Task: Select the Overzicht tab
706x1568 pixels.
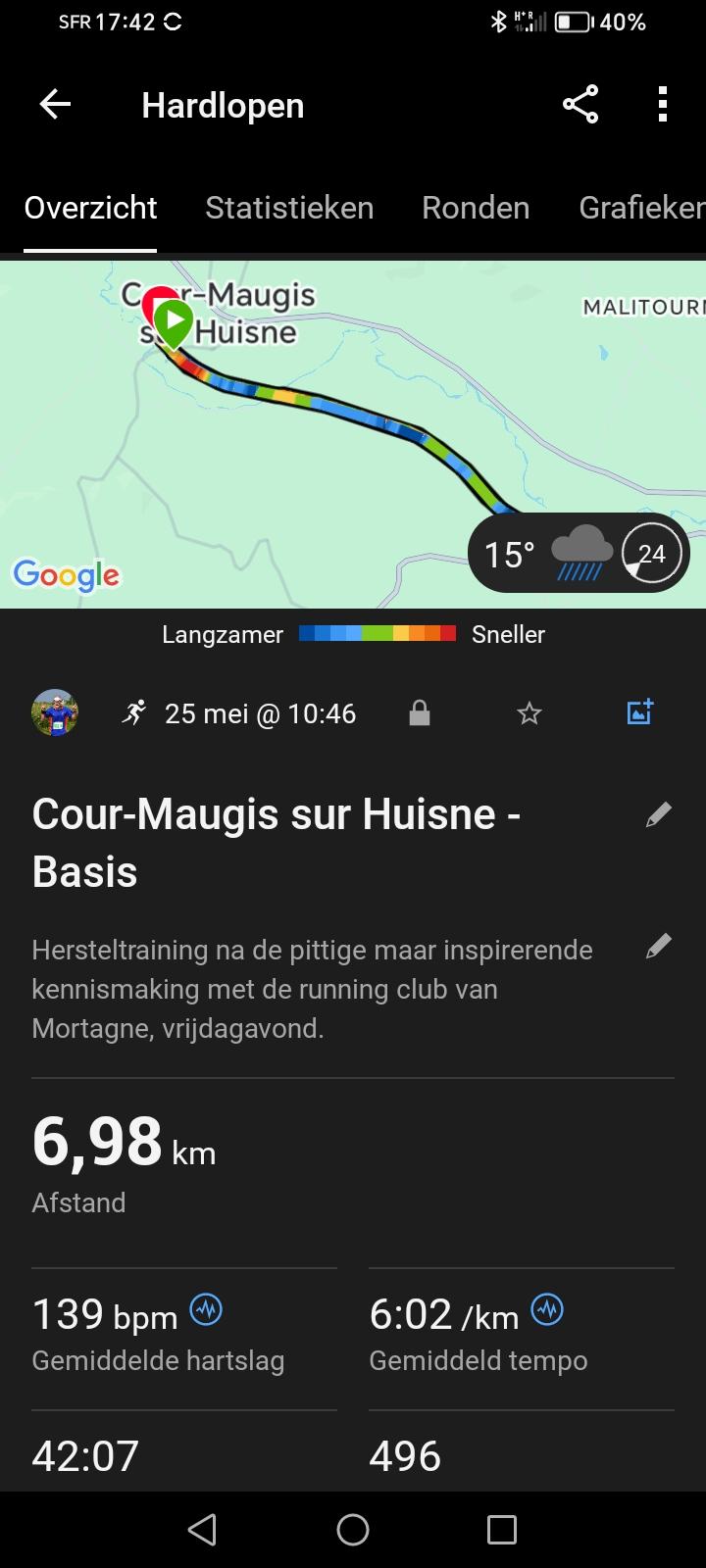Action: (x=90, y=208)
